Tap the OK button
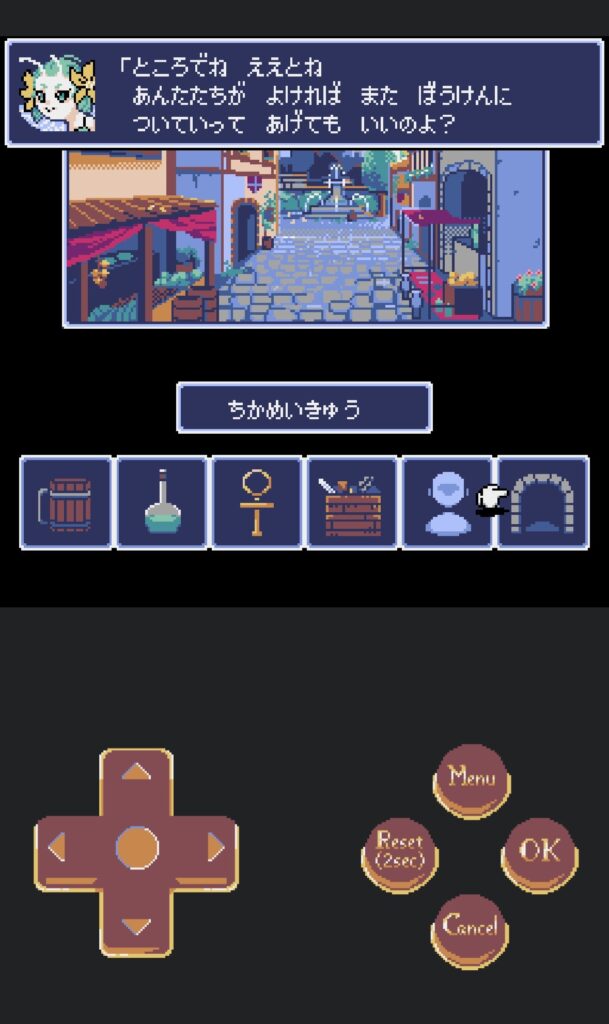The height and width of the screenshot is (1024, 609). [x=539, y=851]
